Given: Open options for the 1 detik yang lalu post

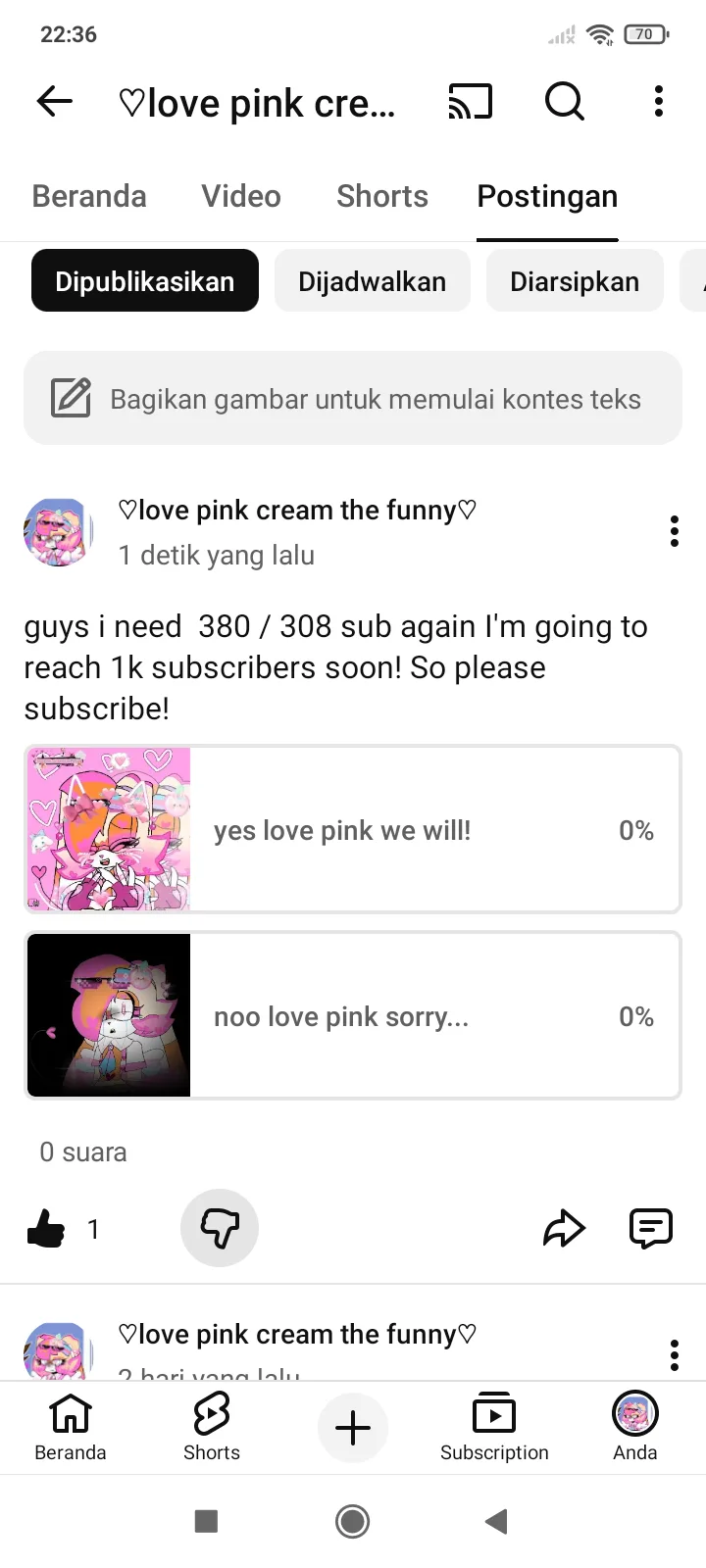Looking at the screenshot, I should 674,531.
